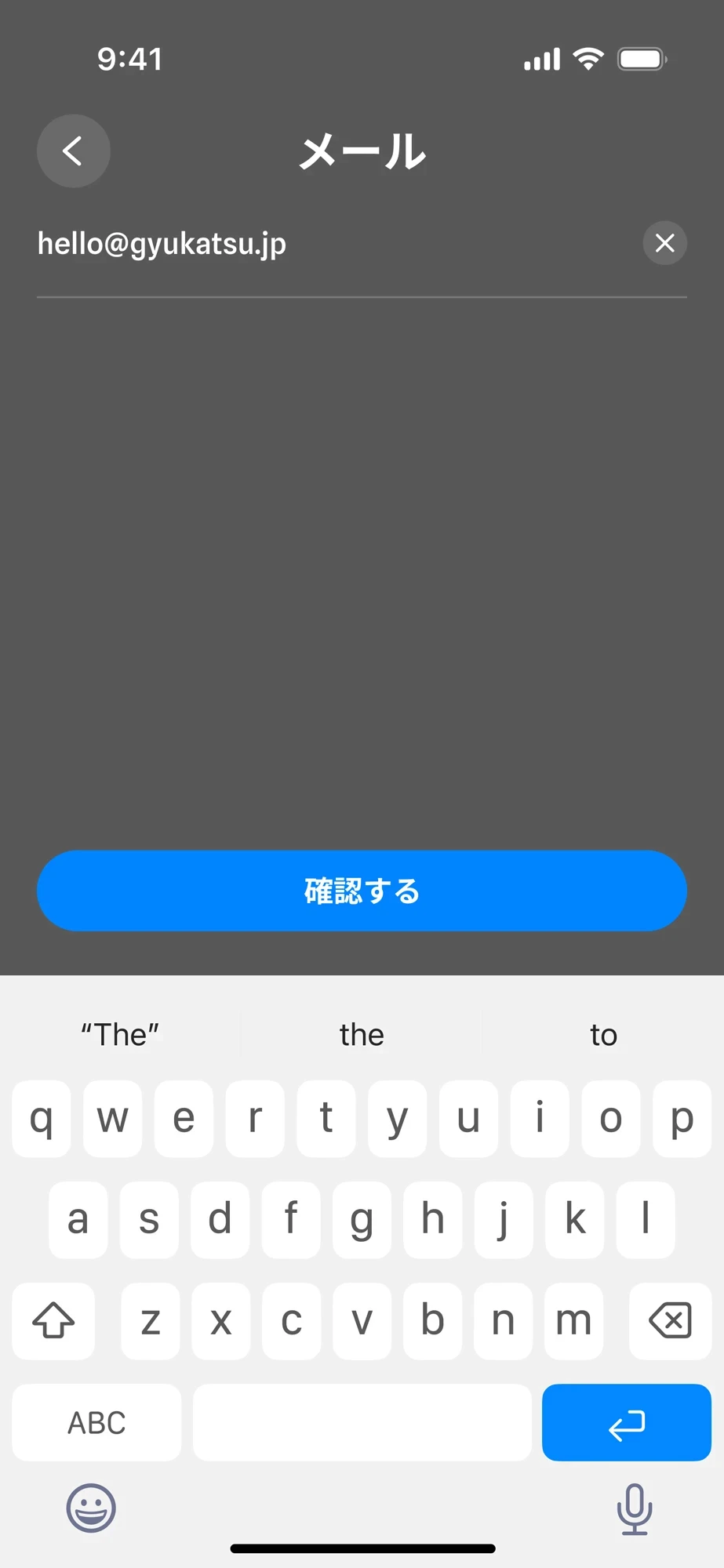The width and height of the screenshot is (724, 1568).
Task: Open the emoji keyboard
Action: (91, 1508)
